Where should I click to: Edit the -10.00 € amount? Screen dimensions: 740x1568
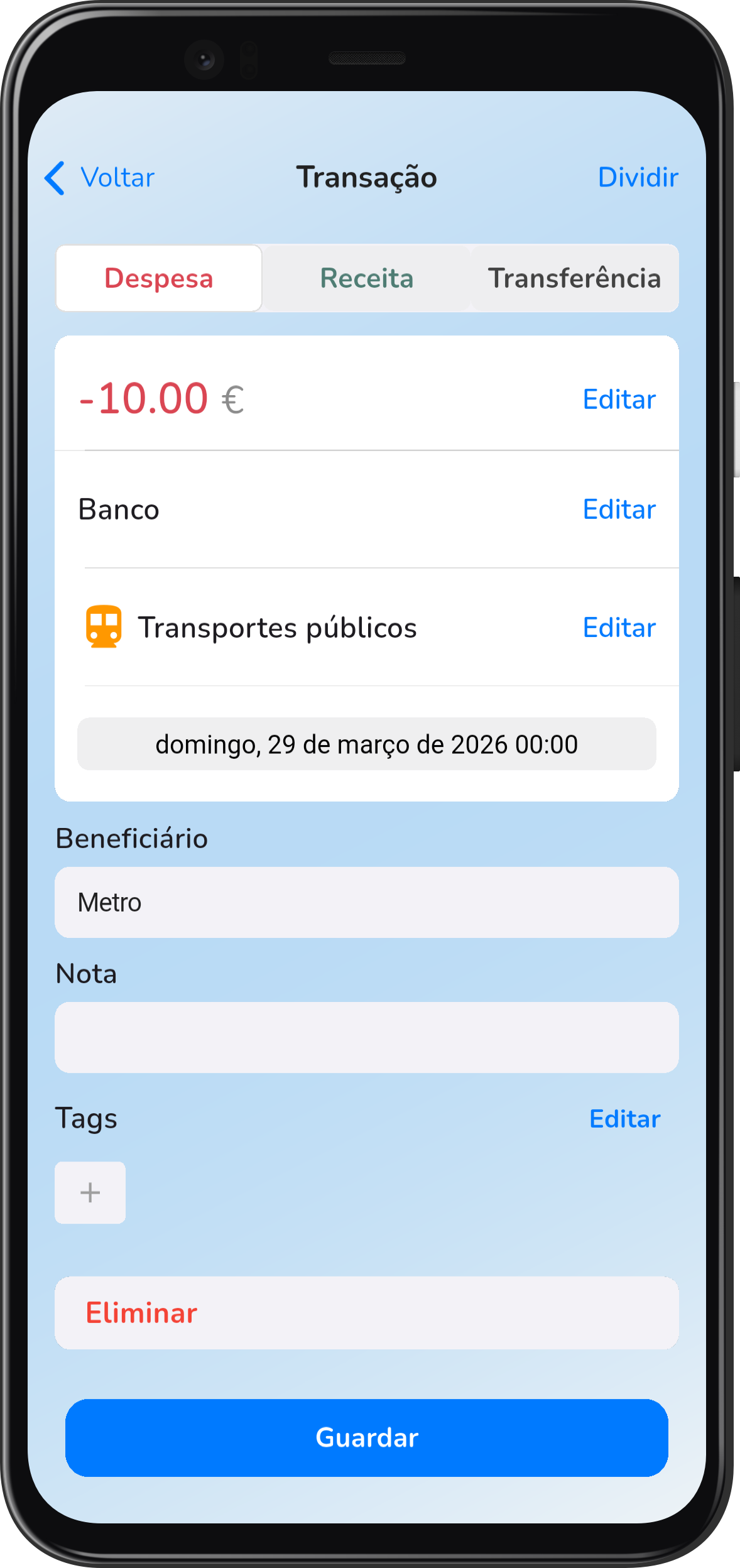tap(619, 399)
